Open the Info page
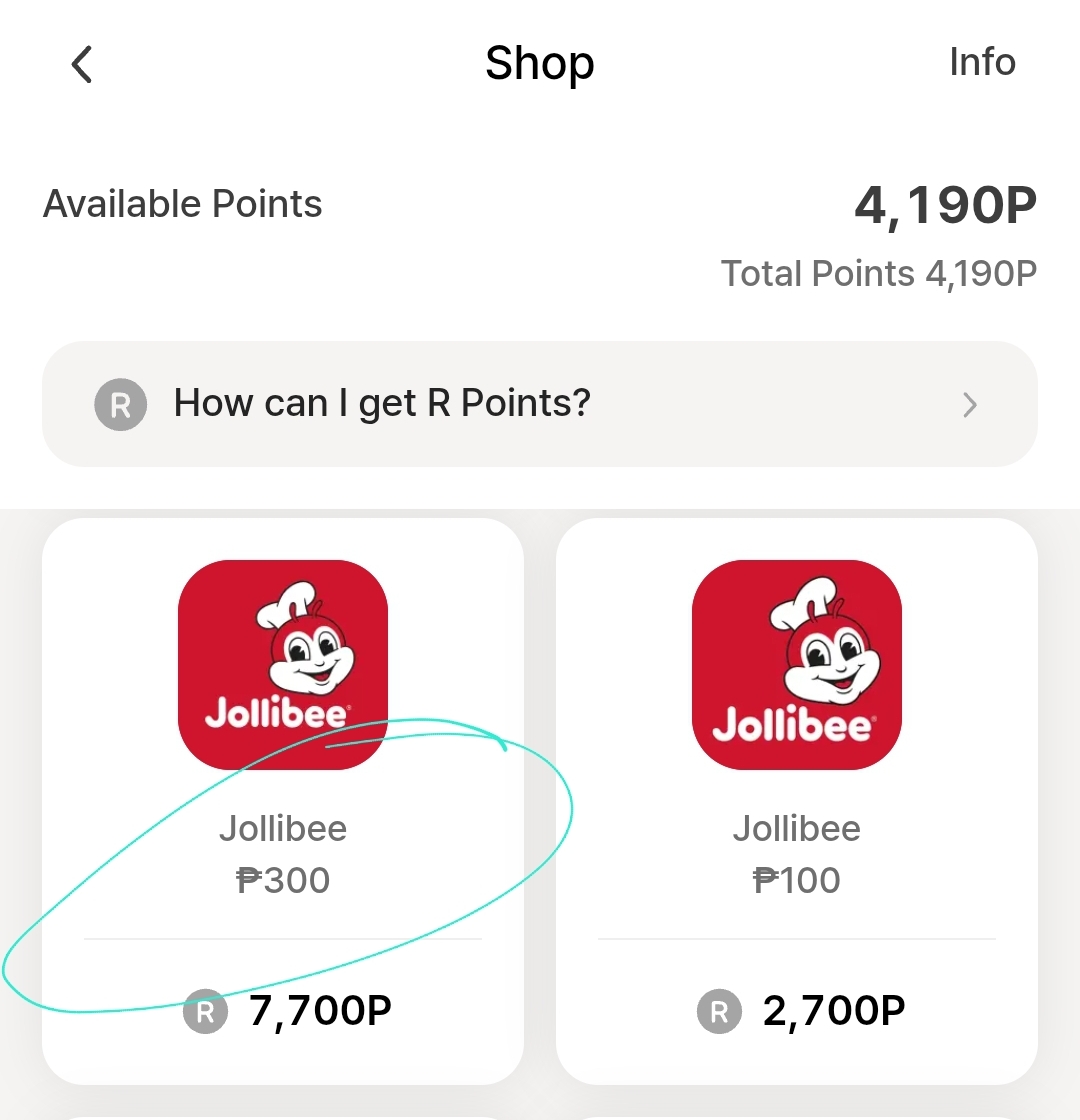The image size is (1080, 1120). coord(981,63)
